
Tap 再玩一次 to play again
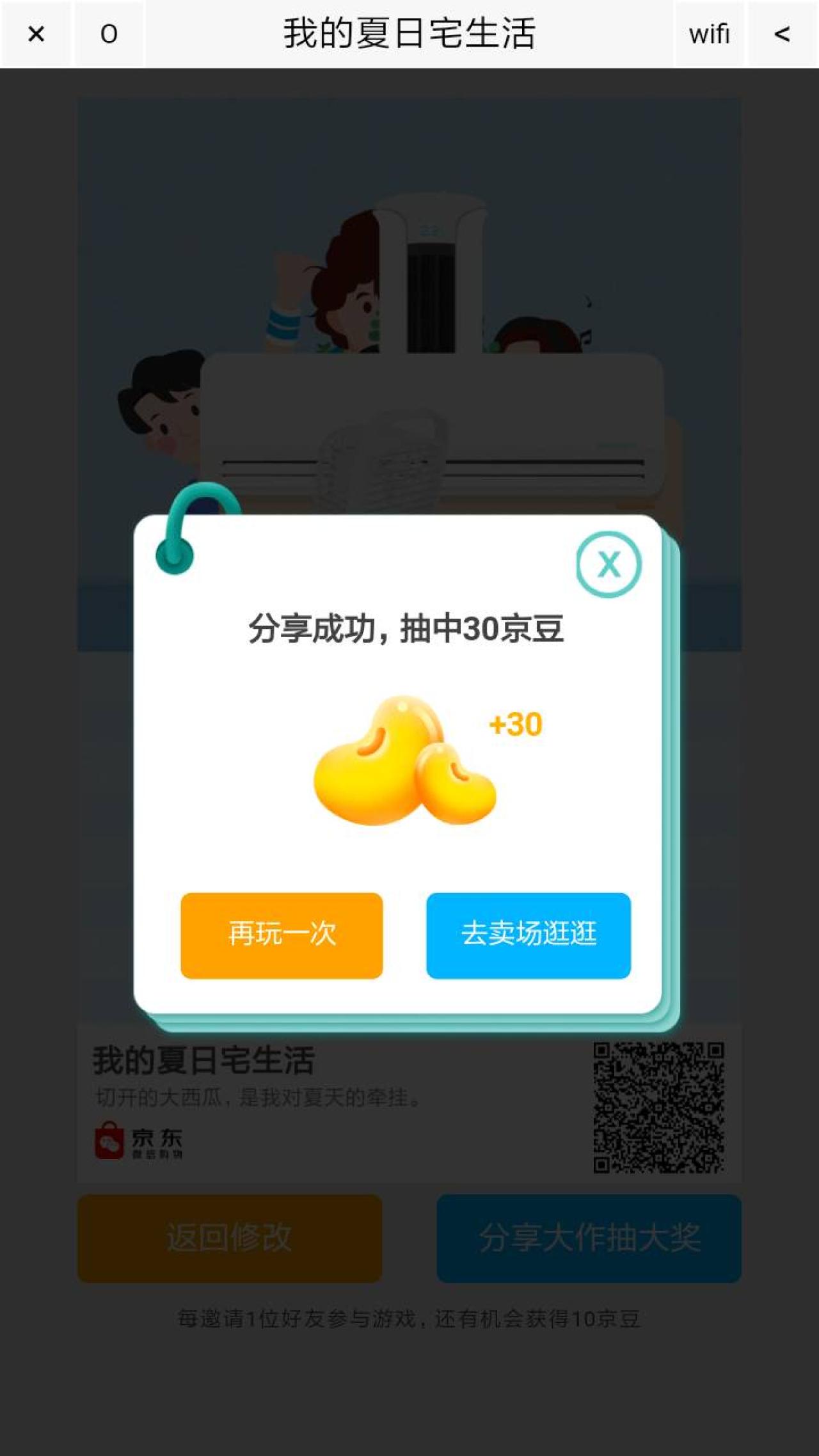(x=282, y=935)
